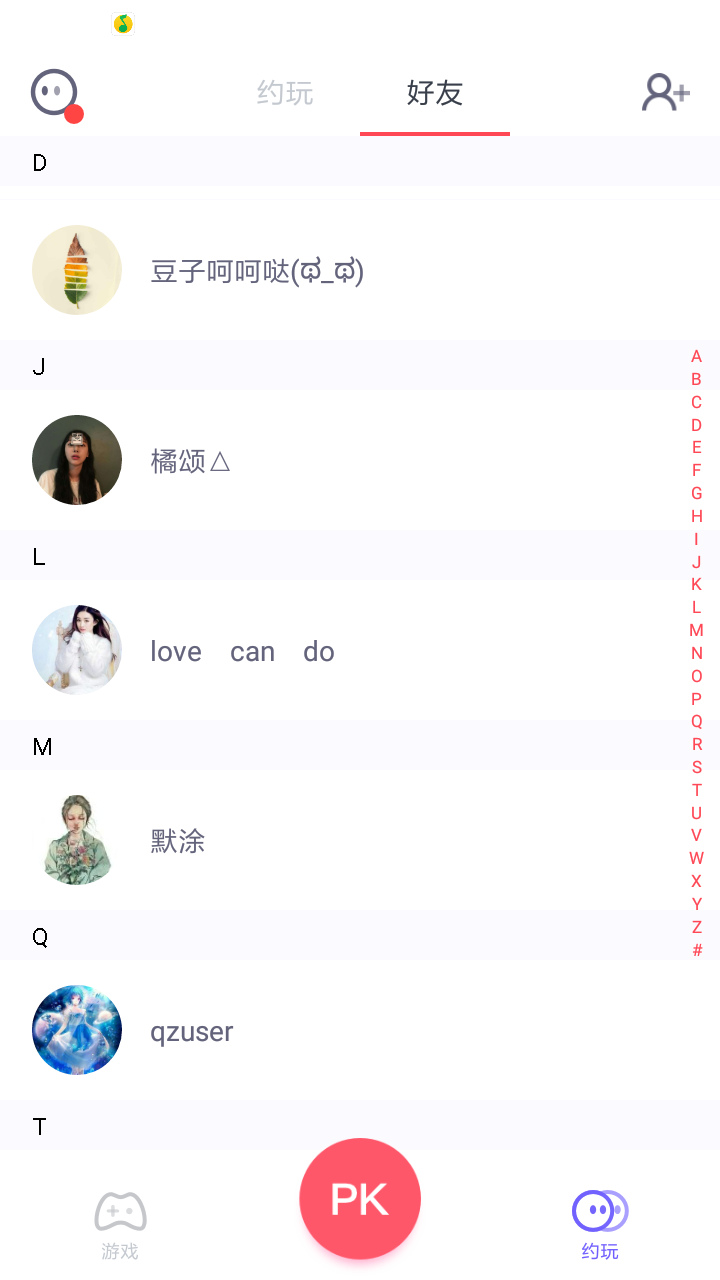Image resolution: width=720 pixels, height=1280 pixels.
Task: Jump to # in the alphabet index
Action: pyautogui.click(x=697, y=950)
